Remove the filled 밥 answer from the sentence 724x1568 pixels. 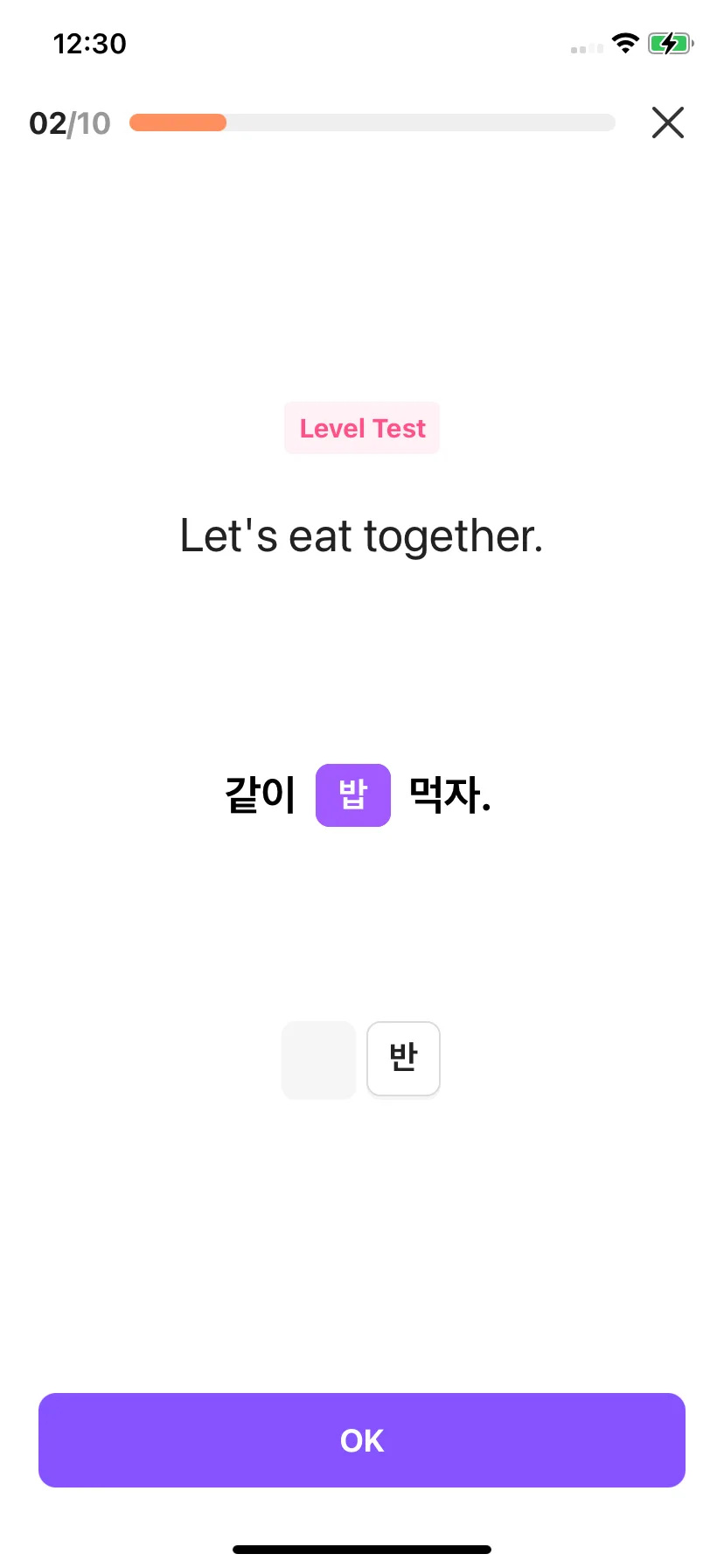tap(352, 794)
